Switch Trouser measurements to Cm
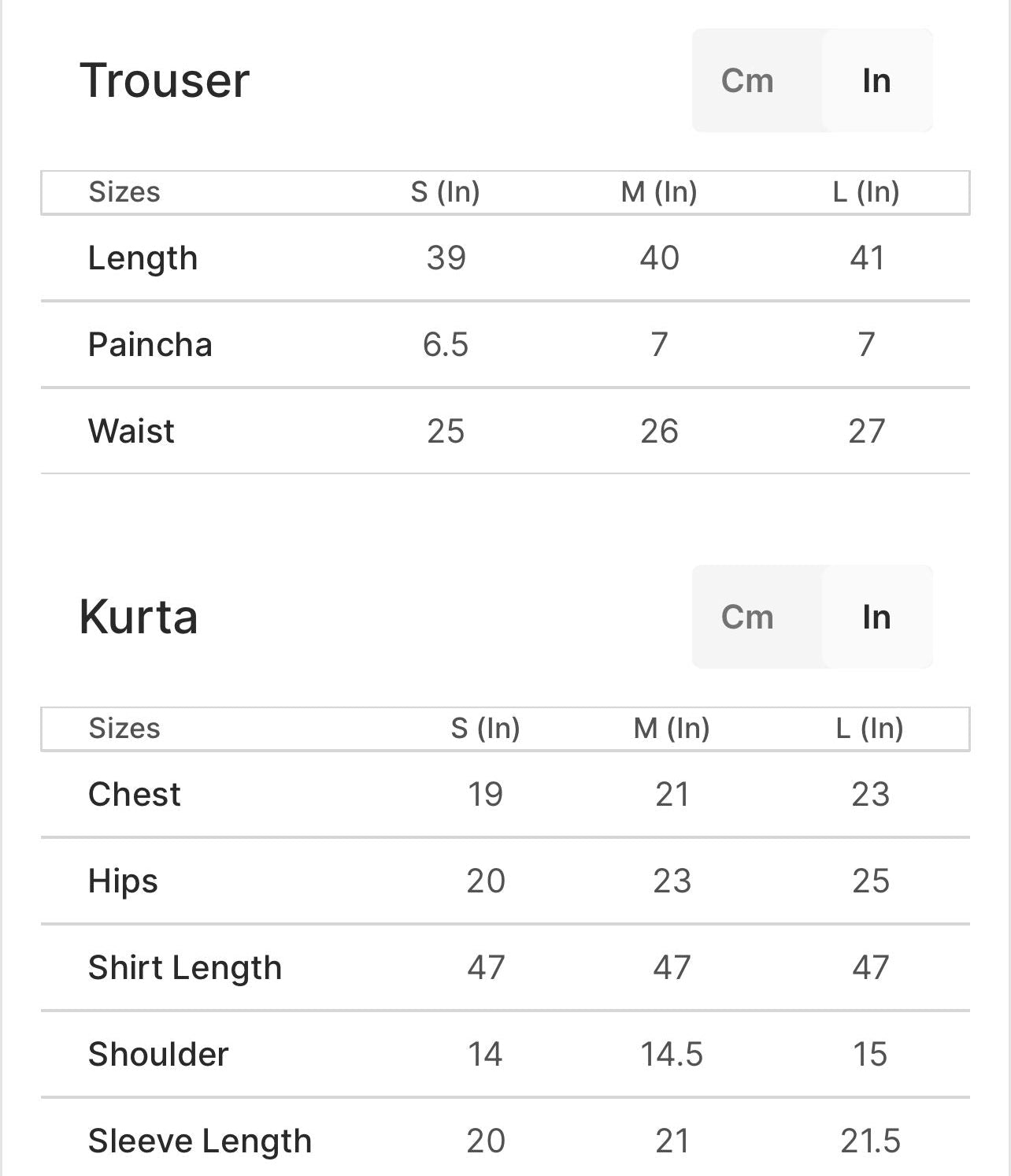 click(x=747, y=81)
